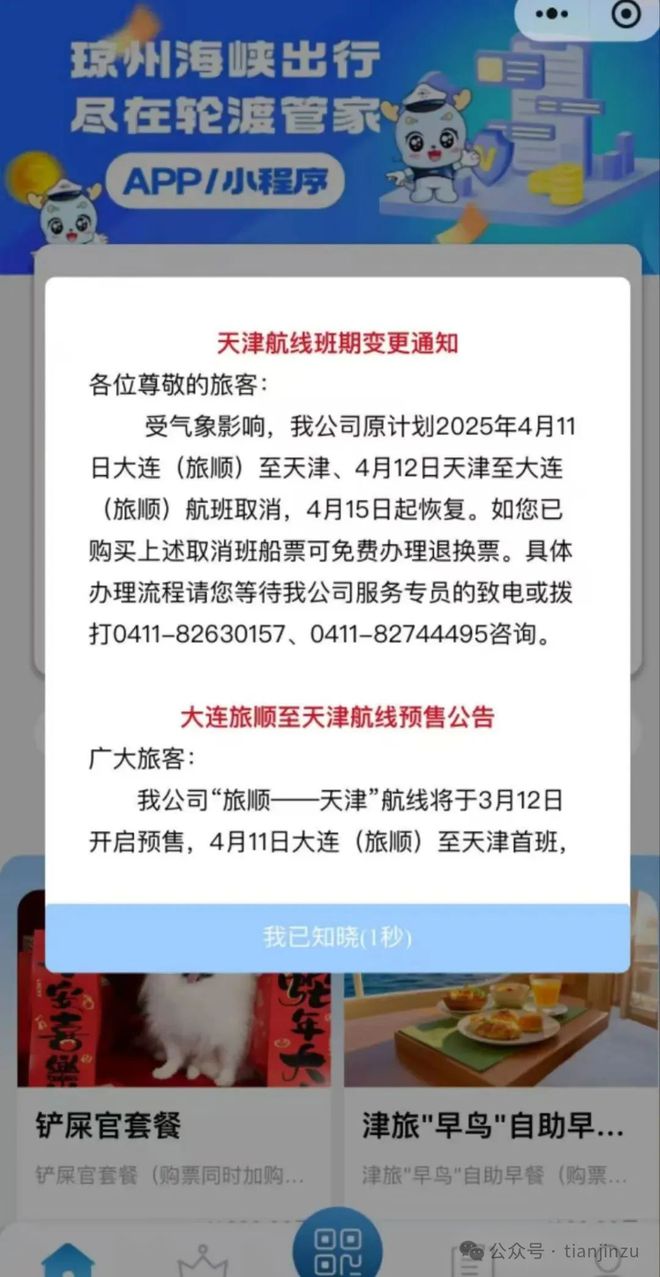Tap the QR code button in the bottom bar
The height and width of the screenshot is (1277, 660).
coord(337,1247)
